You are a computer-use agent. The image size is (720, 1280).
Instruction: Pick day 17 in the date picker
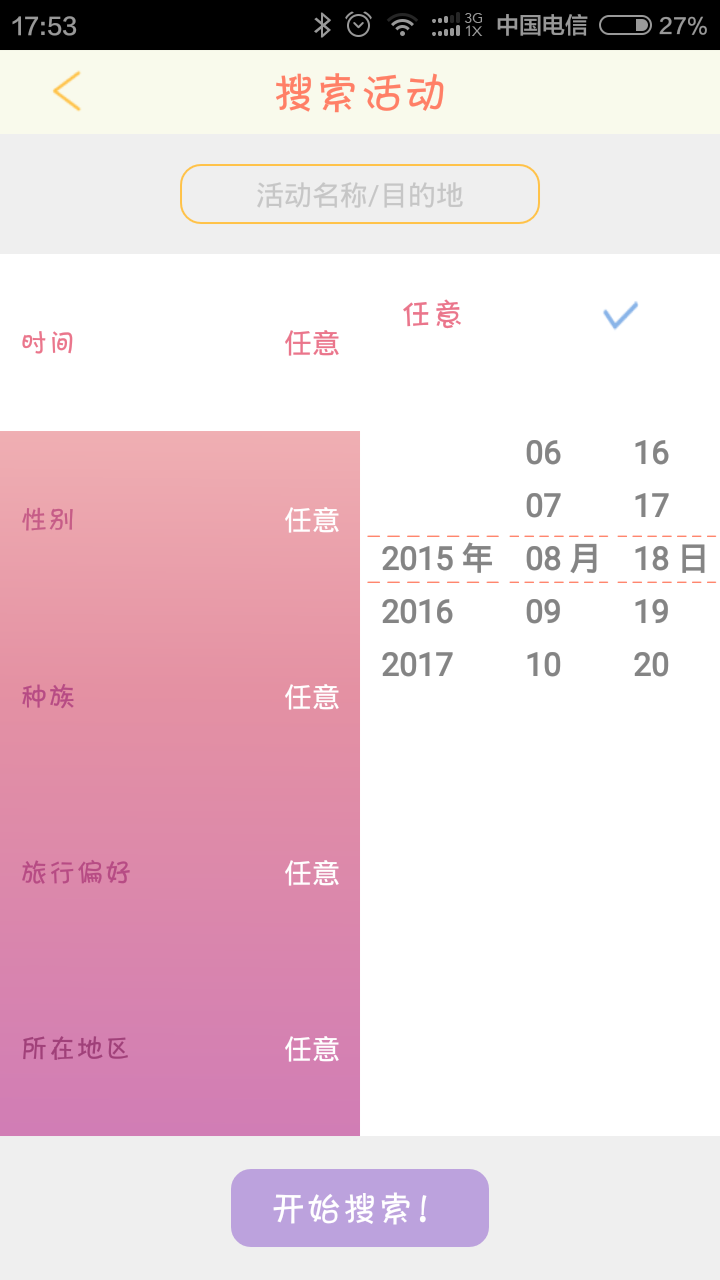(x=651, y=505)
